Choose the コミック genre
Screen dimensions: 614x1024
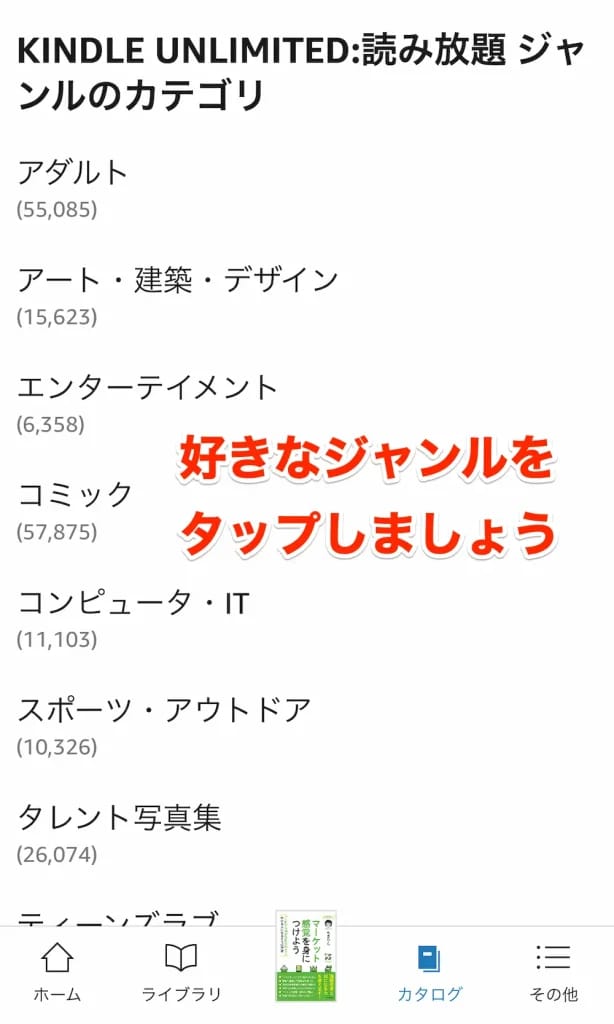tap(75, 495)
